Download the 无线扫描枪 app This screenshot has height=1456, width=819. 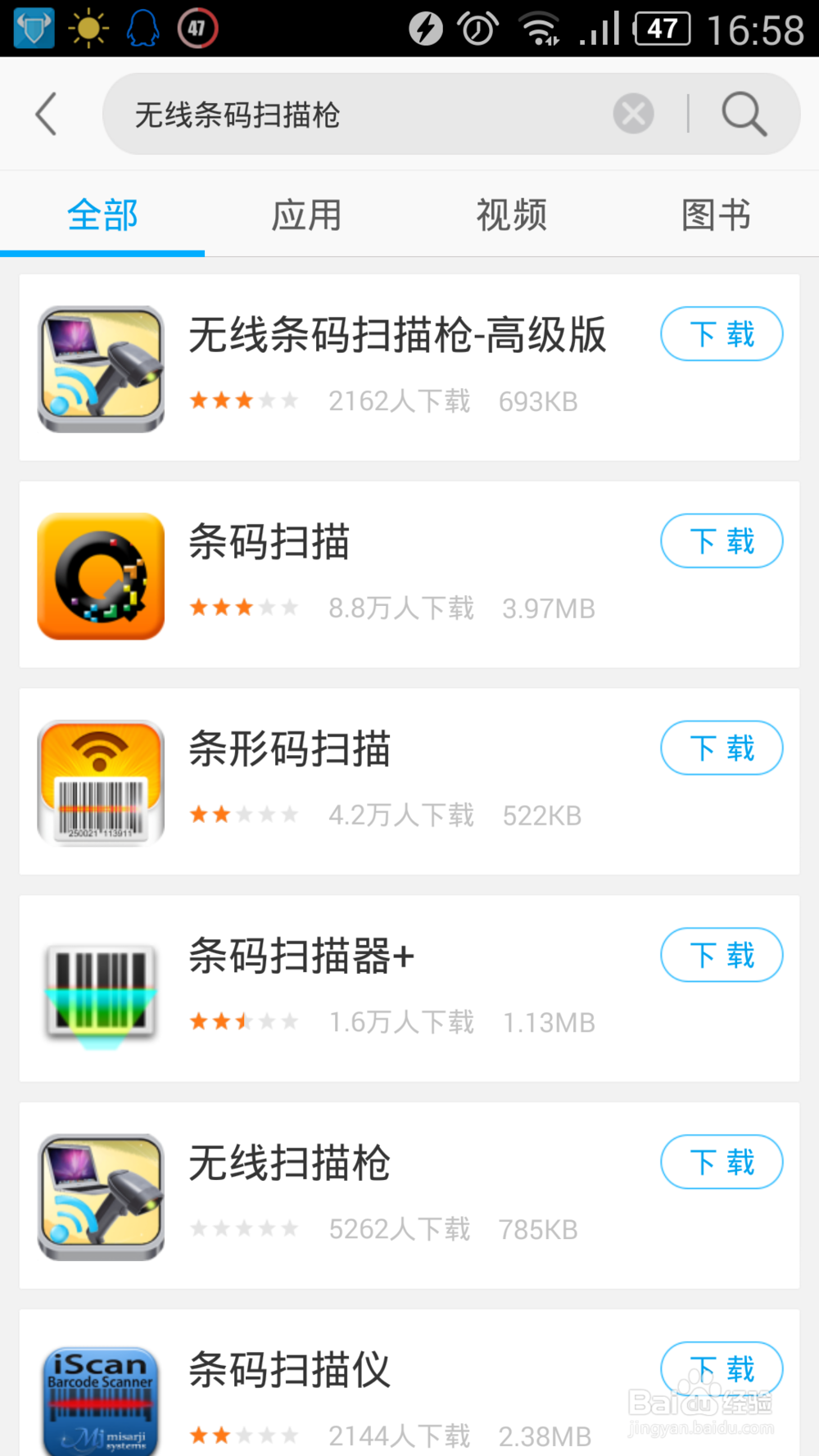[722, 1163]
